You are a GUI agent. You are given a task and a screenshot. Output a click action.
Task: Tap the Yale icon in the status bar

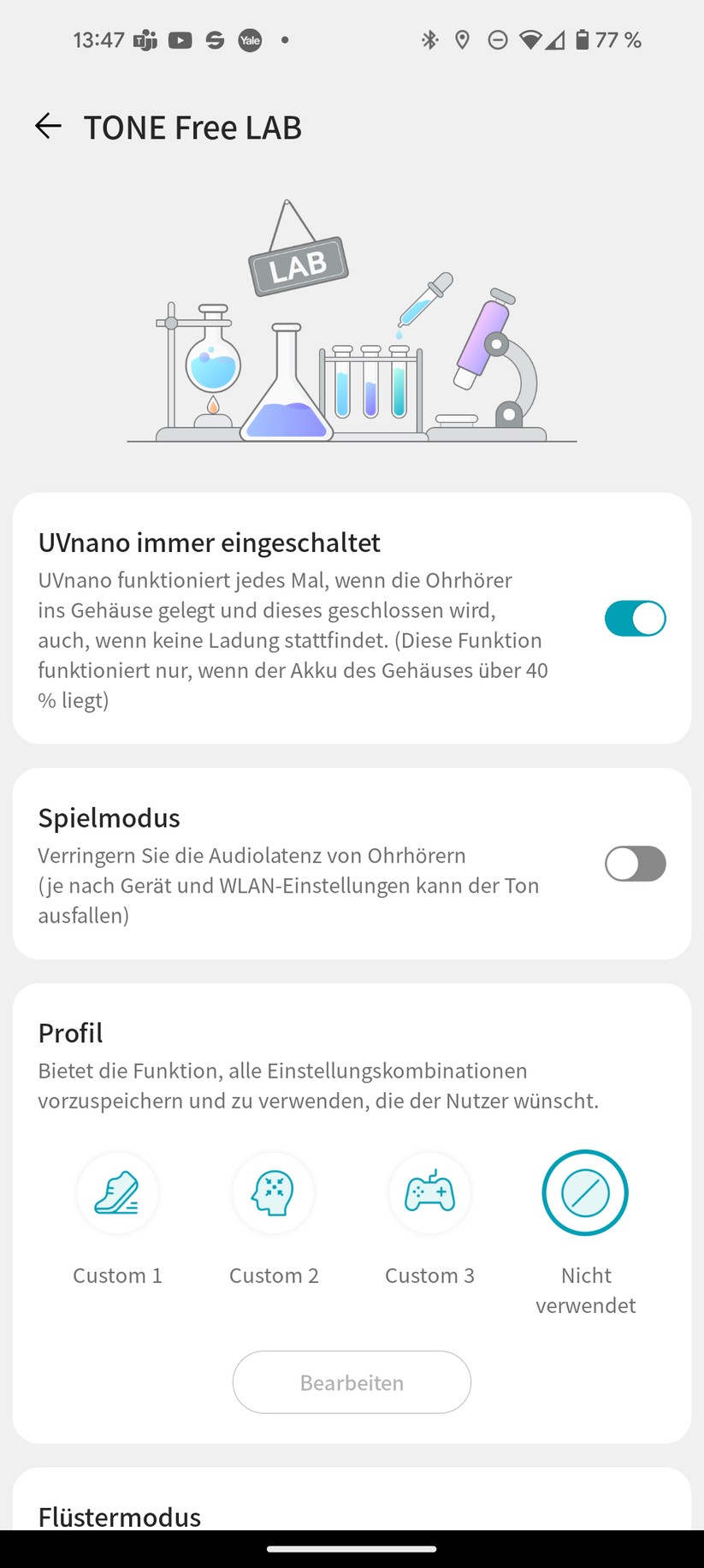(250, 39)
